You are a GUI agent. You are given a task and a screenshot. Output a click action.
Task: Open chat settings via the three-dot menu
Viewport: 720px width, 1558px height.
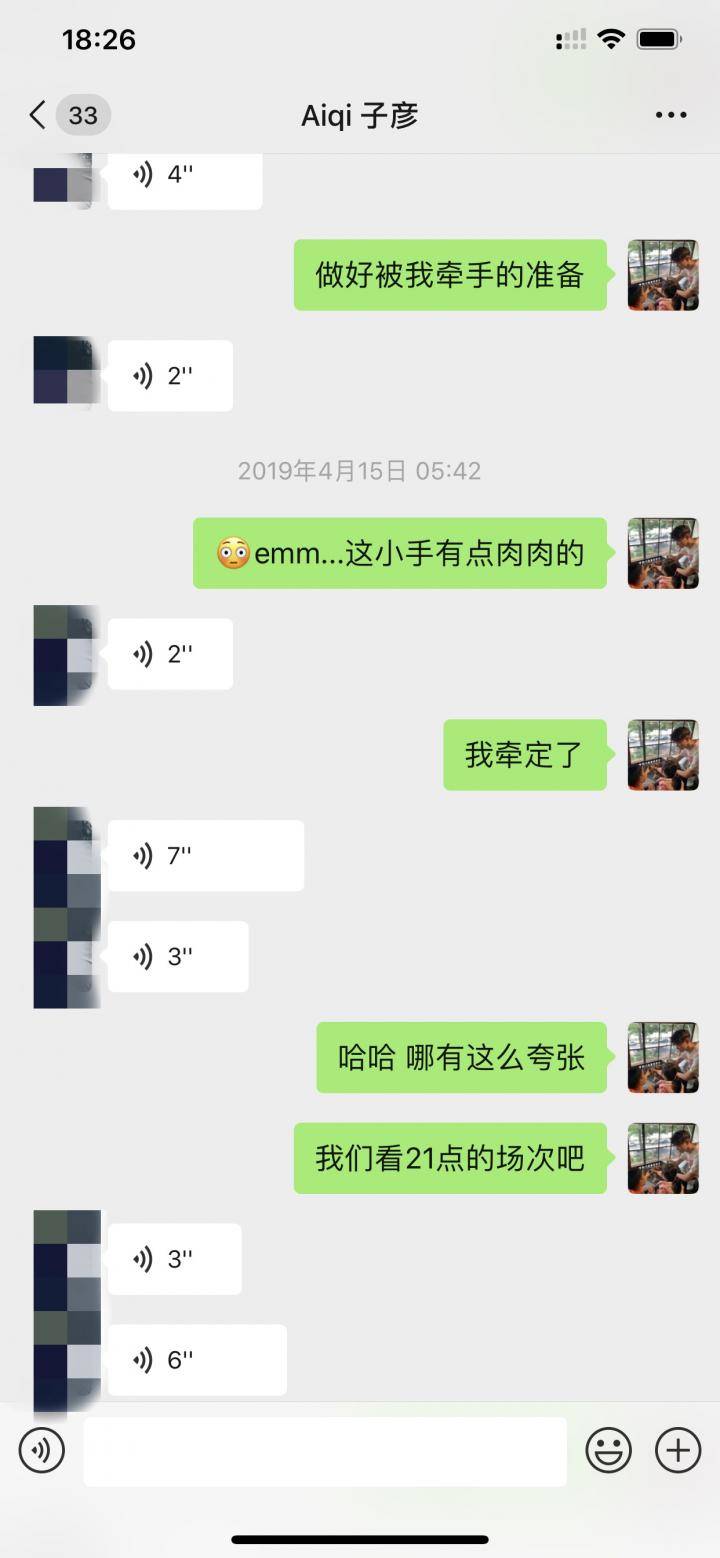(x=668, y=115)
